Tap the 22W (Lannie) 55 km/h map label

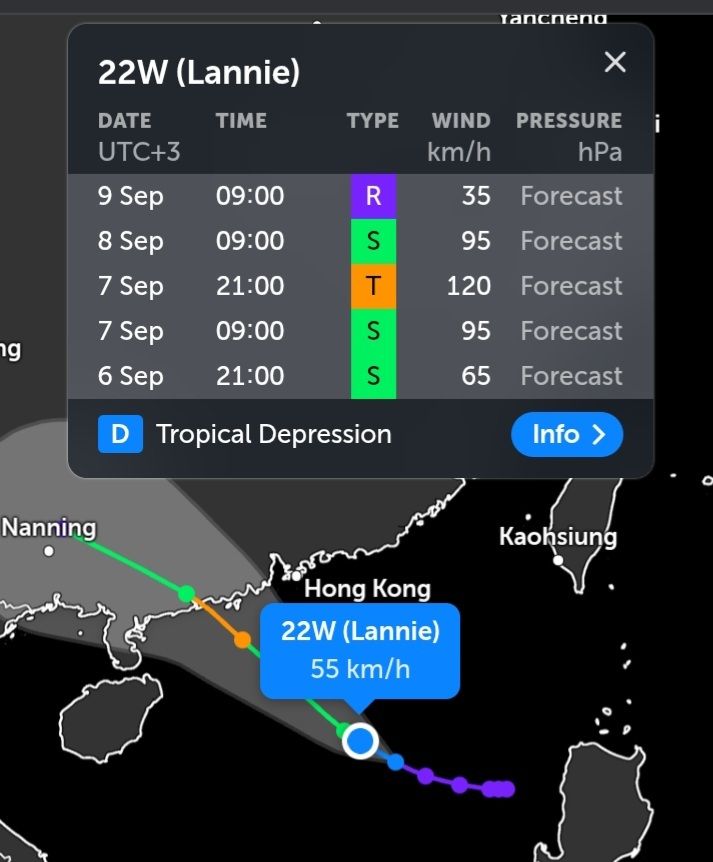click(x=360, y=650)
